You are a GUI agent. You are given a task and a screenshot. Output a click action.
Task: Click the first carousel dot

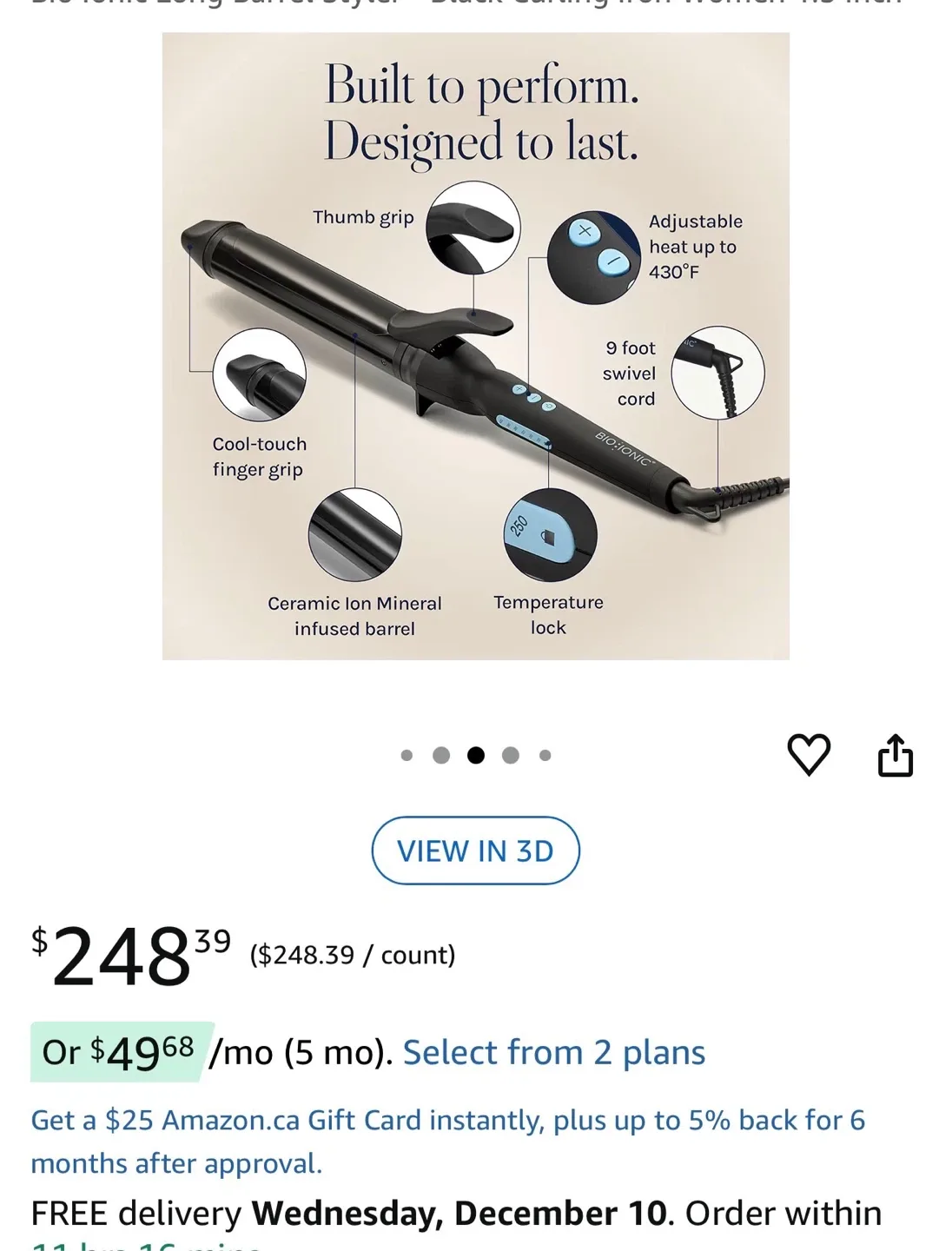405,755
